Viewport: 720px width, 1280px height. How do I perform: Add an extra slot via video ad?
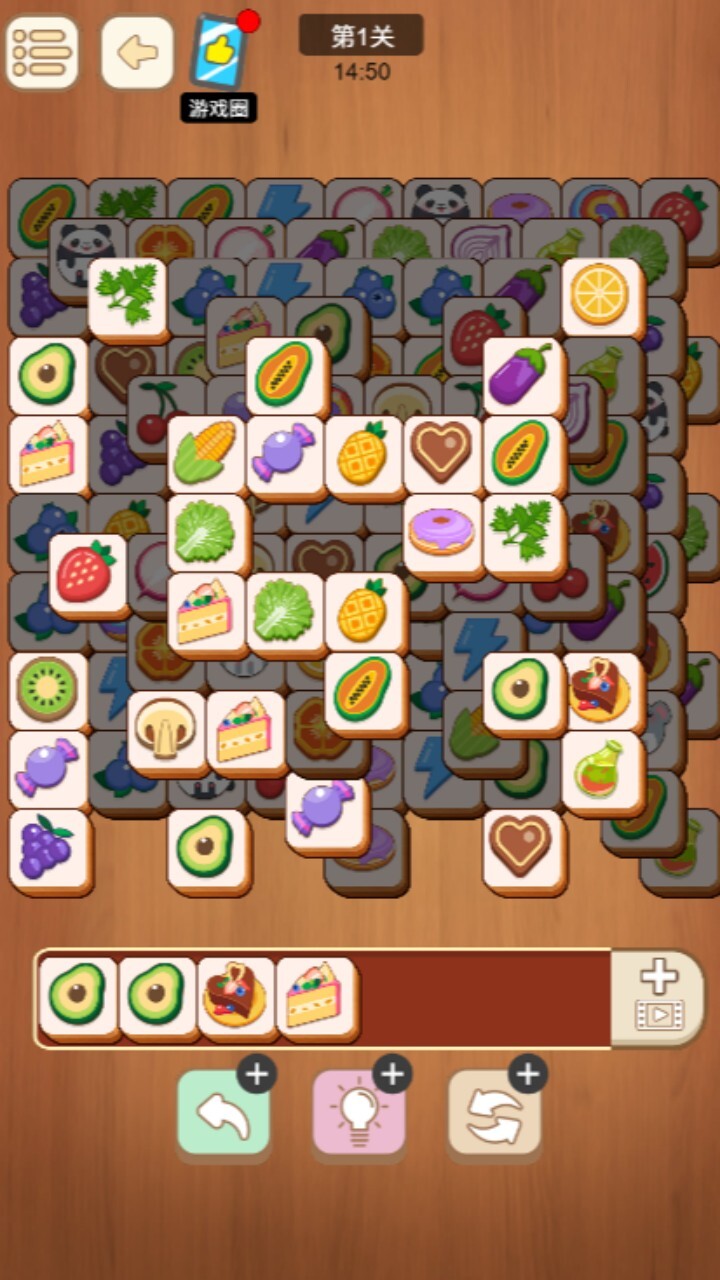coord(658,997)
